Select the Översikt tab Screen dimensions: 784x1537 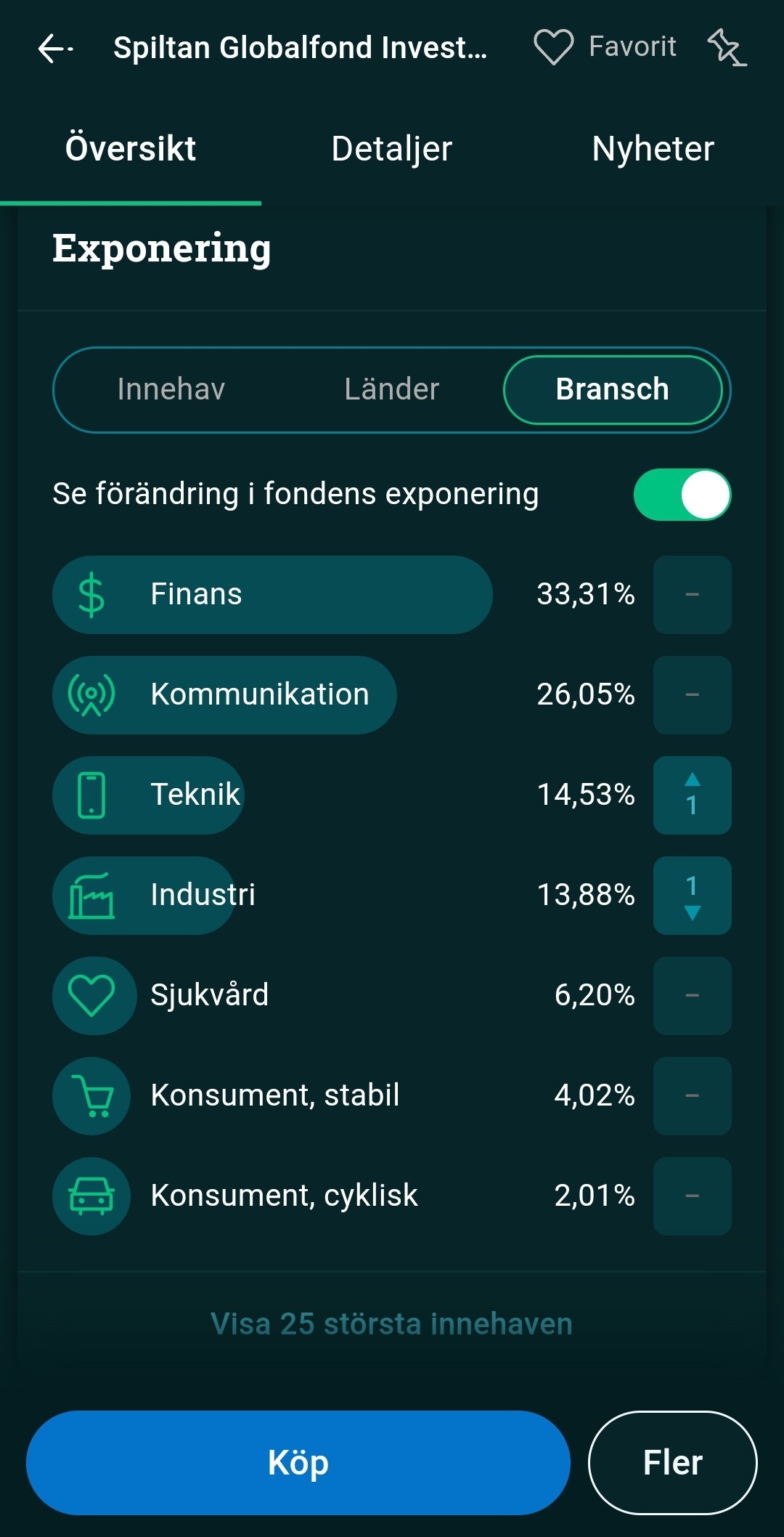click(x=131, y=149)
